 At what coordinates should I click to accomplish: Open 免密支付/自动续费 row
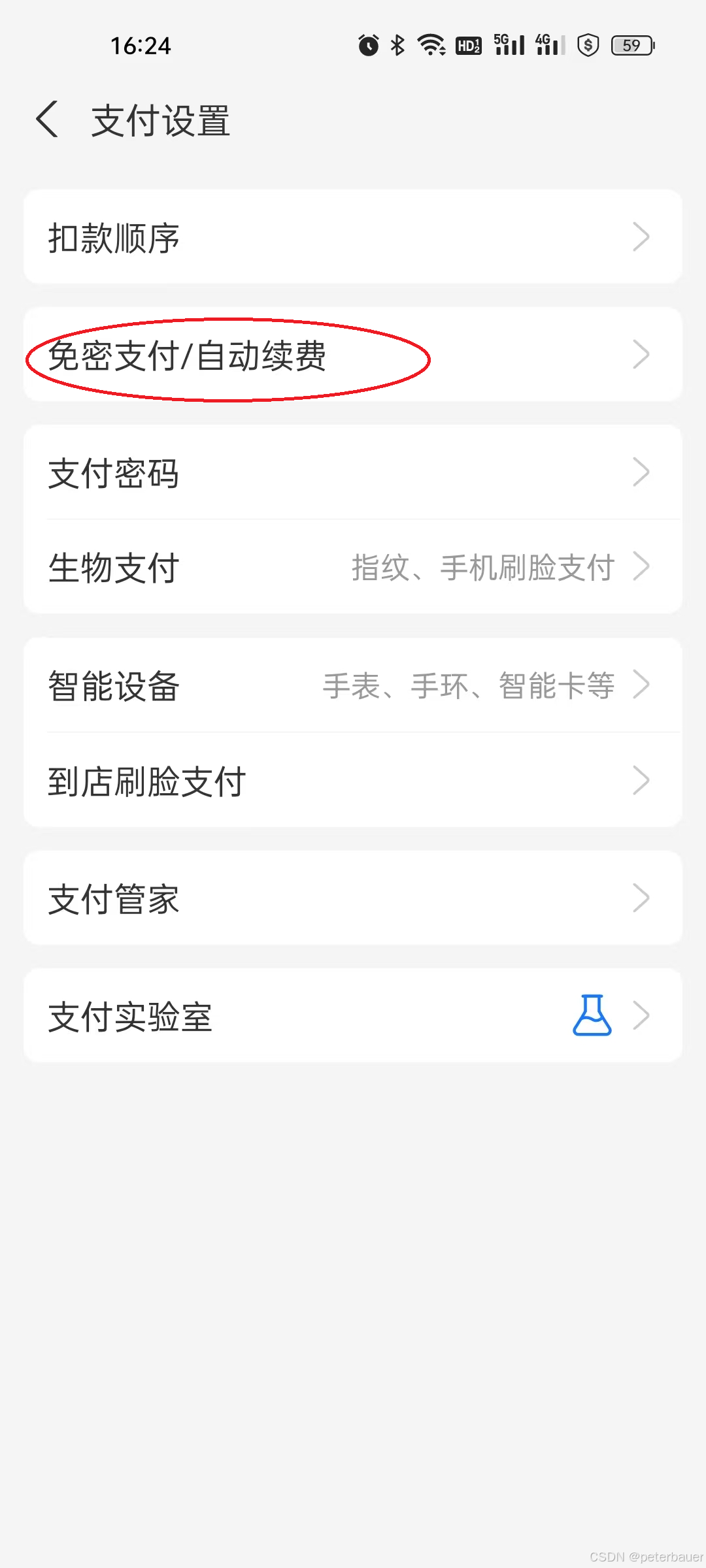(x=353, y=355)
